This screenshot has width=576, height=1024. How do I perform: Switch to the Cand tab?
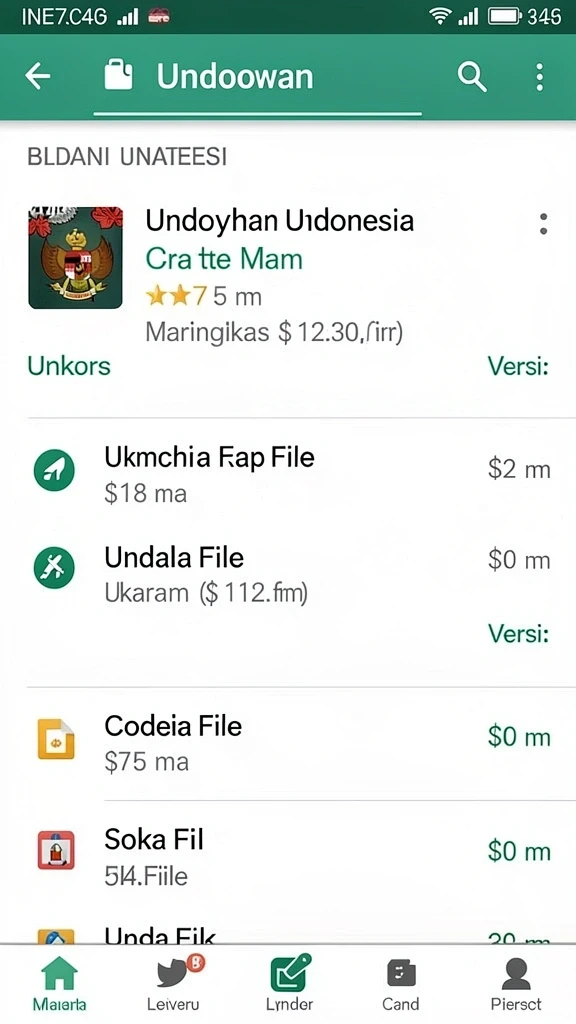tap(400, 985)
